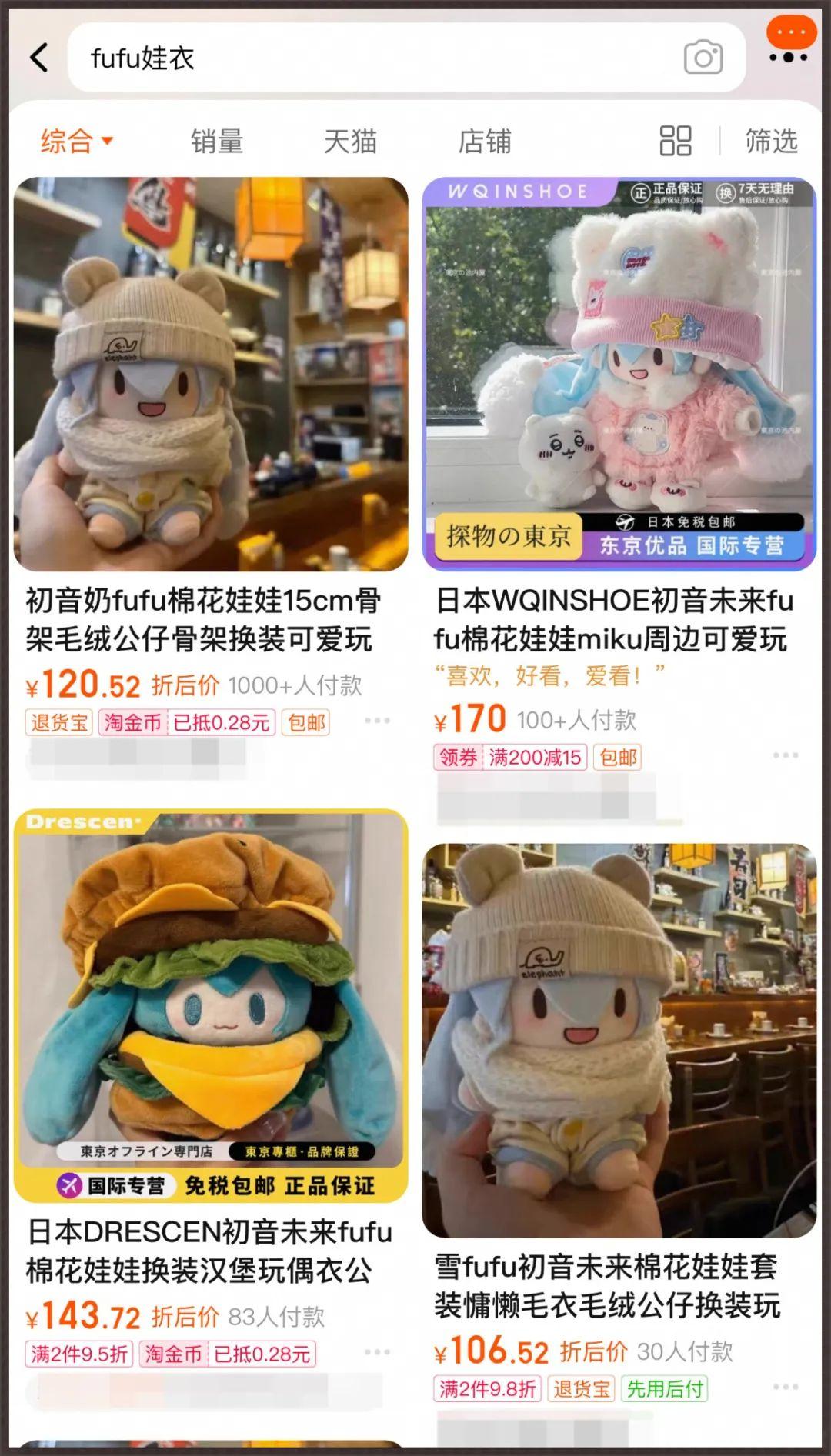The image size is (831, 1456).
Task: Sort results by 销量
Action: click(x=217, y=142)
